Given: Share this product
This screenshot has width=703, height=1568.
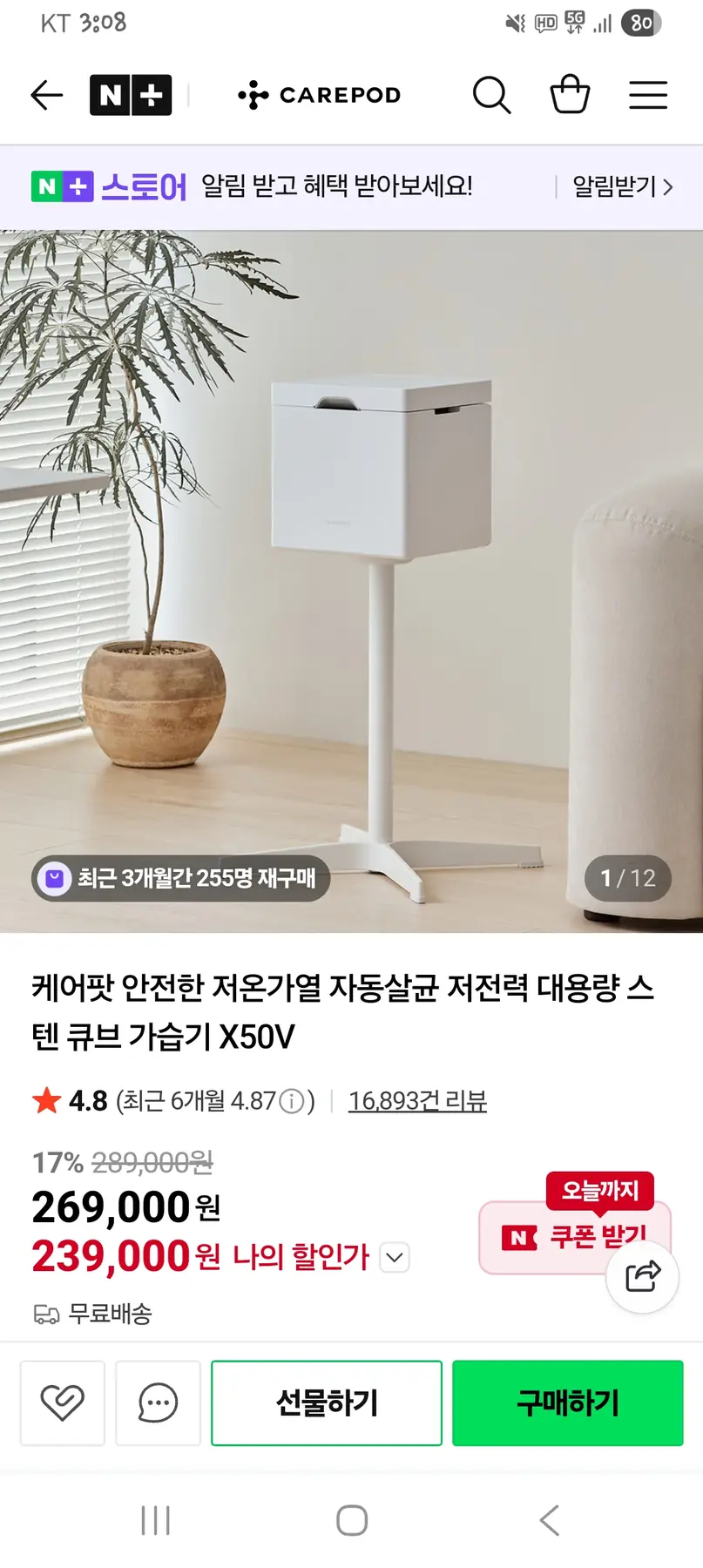Looking at the screenshot, I should click(643, 1276).
